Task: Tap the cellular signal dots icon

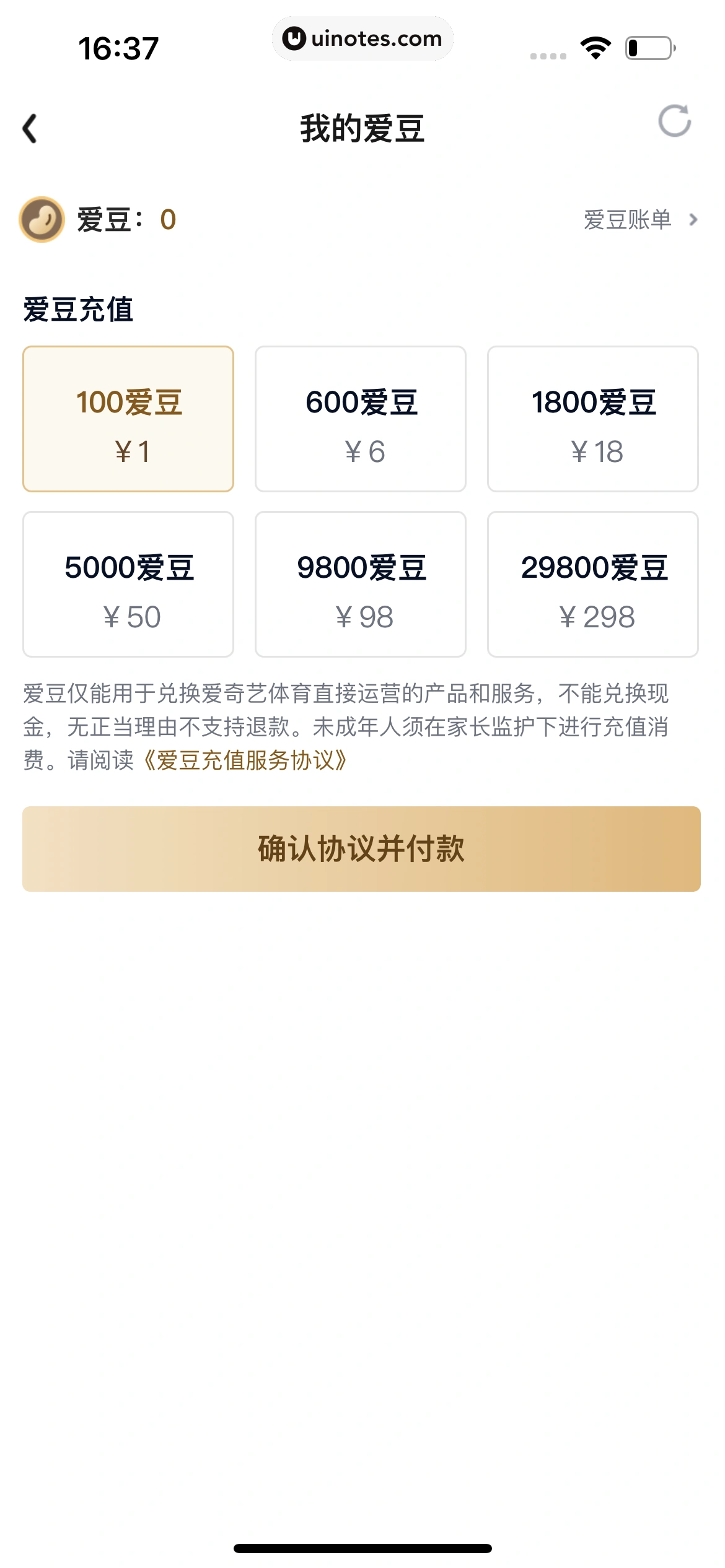Action: [548, 54]
